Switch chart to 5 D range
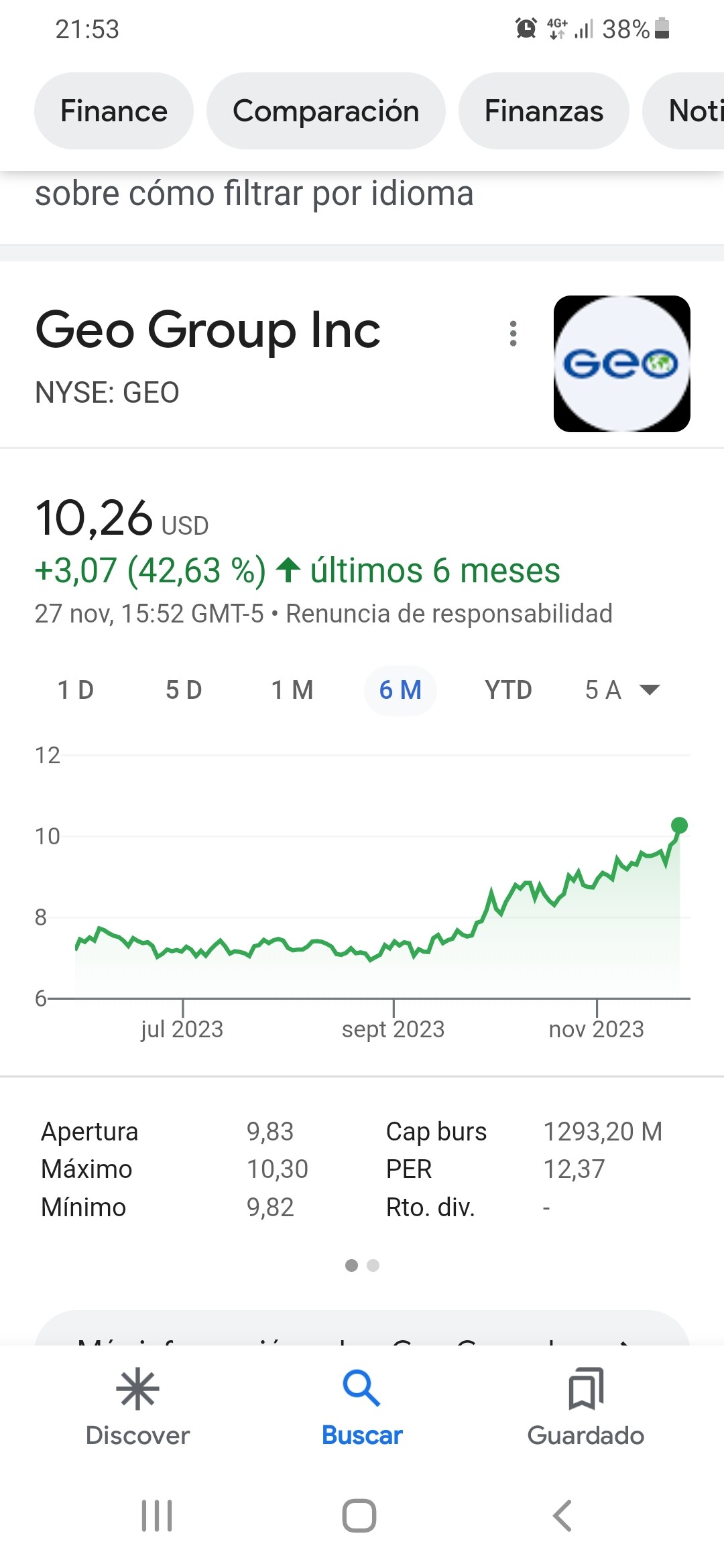 point(184,690)
